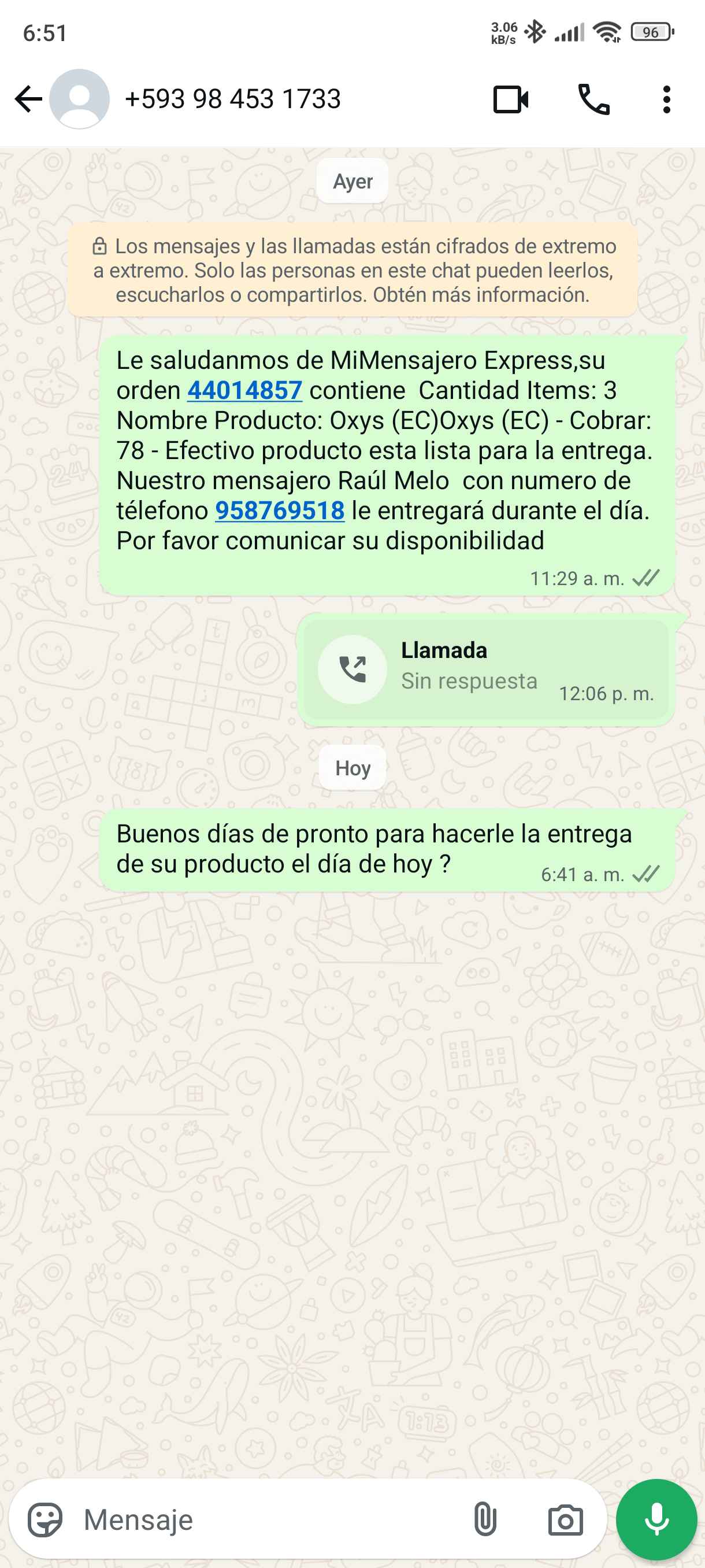Viewport: 705px width, 1568px height.
Task: Start a voice call
Action: pos(593,99)
